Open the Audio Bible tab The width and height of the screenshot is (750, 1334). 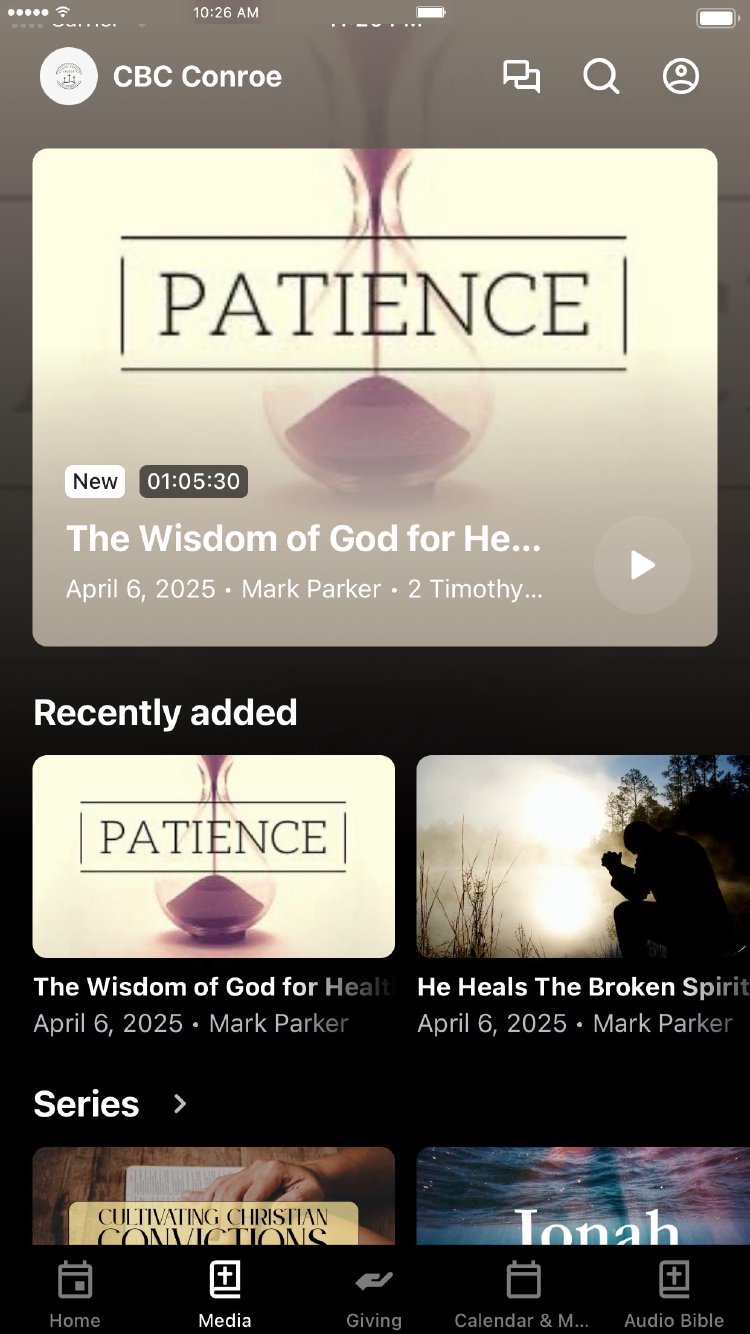click(x=674, y=1294)
